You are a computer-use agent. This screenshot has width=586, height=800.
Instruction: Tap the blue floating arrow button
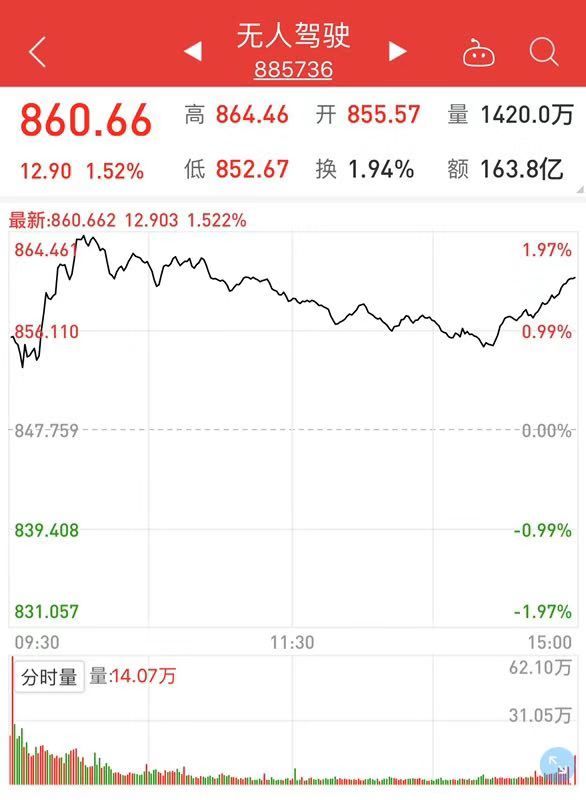tap(556, 764)
